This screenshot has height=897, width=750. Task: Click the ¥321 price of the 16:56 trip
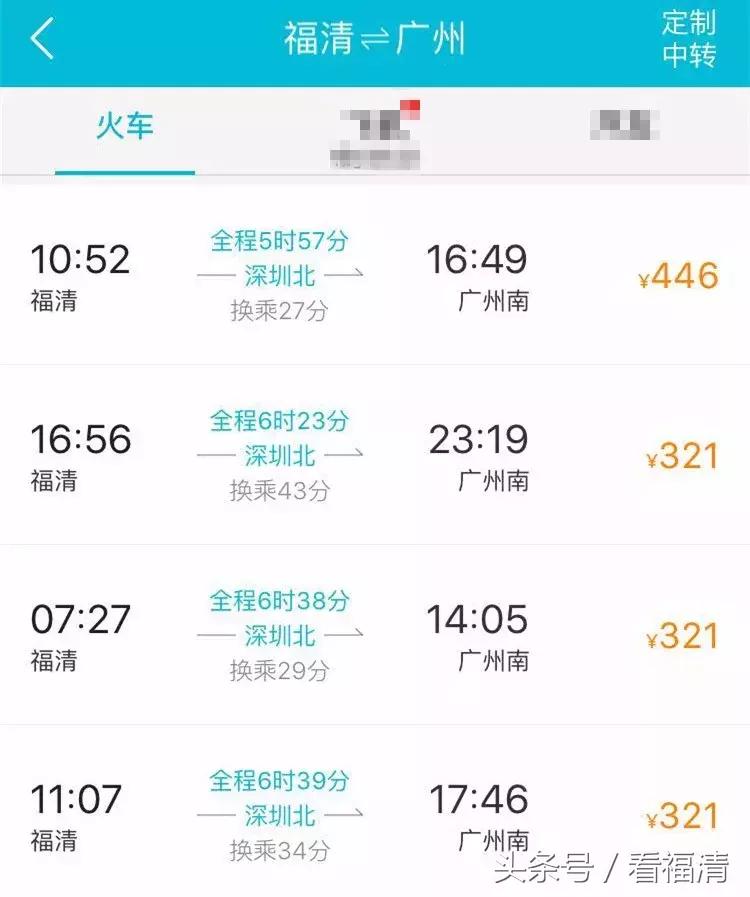(682, 454)
